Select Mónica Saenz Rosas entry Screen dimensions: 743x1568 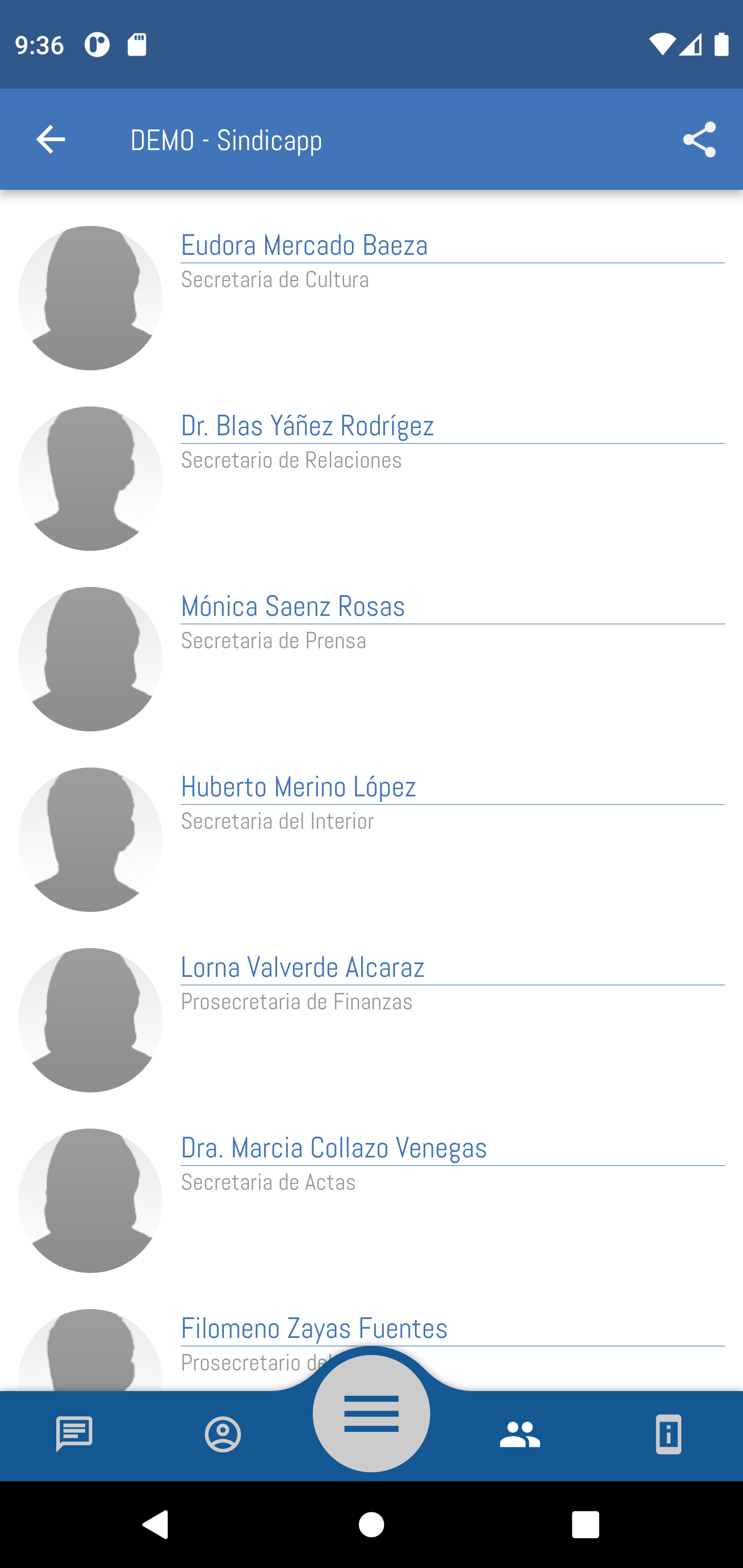click(x=293, y=606)
